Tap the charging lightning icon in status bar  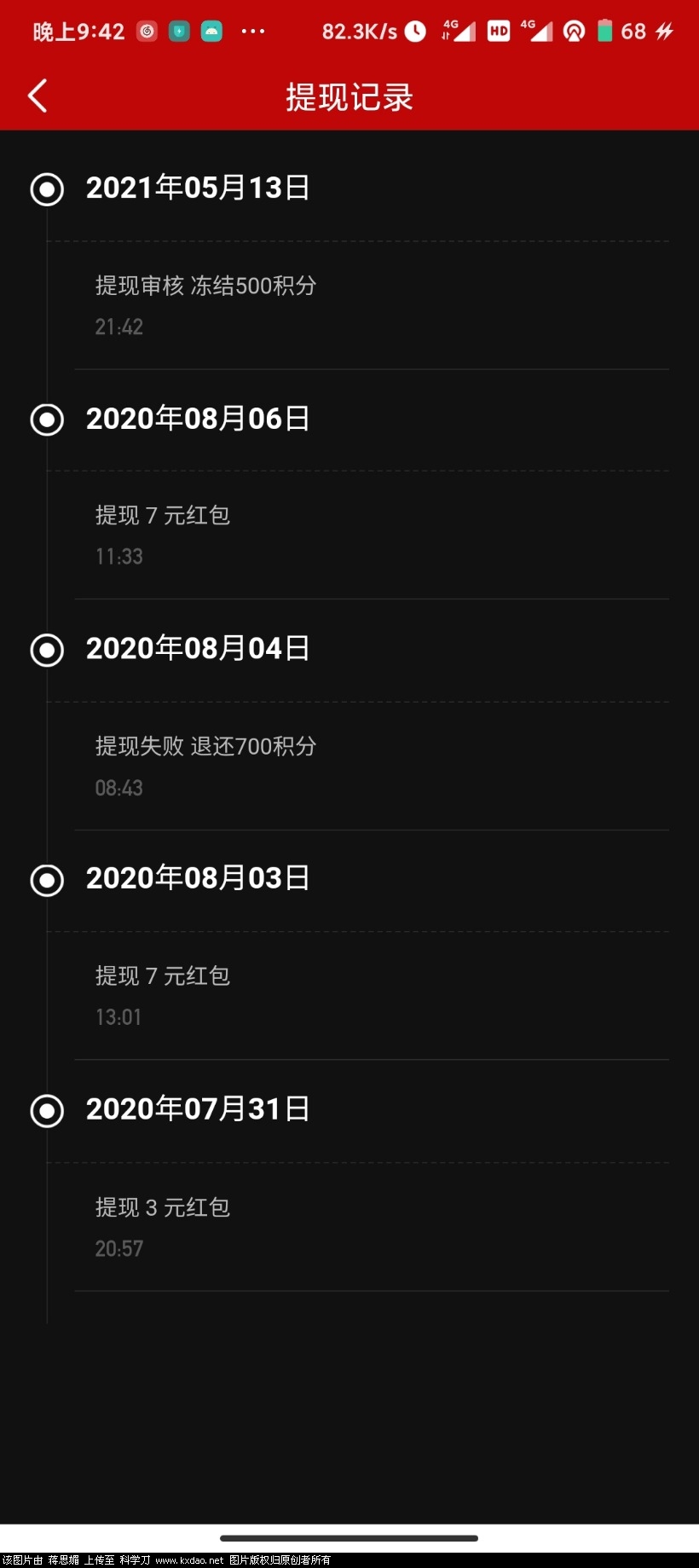[x=666, y=31]
